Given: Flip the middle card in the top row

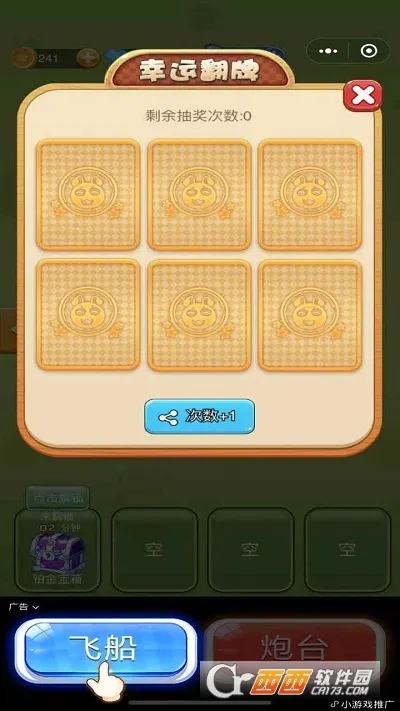Looking at the screenshot, I should click(200, 195).
